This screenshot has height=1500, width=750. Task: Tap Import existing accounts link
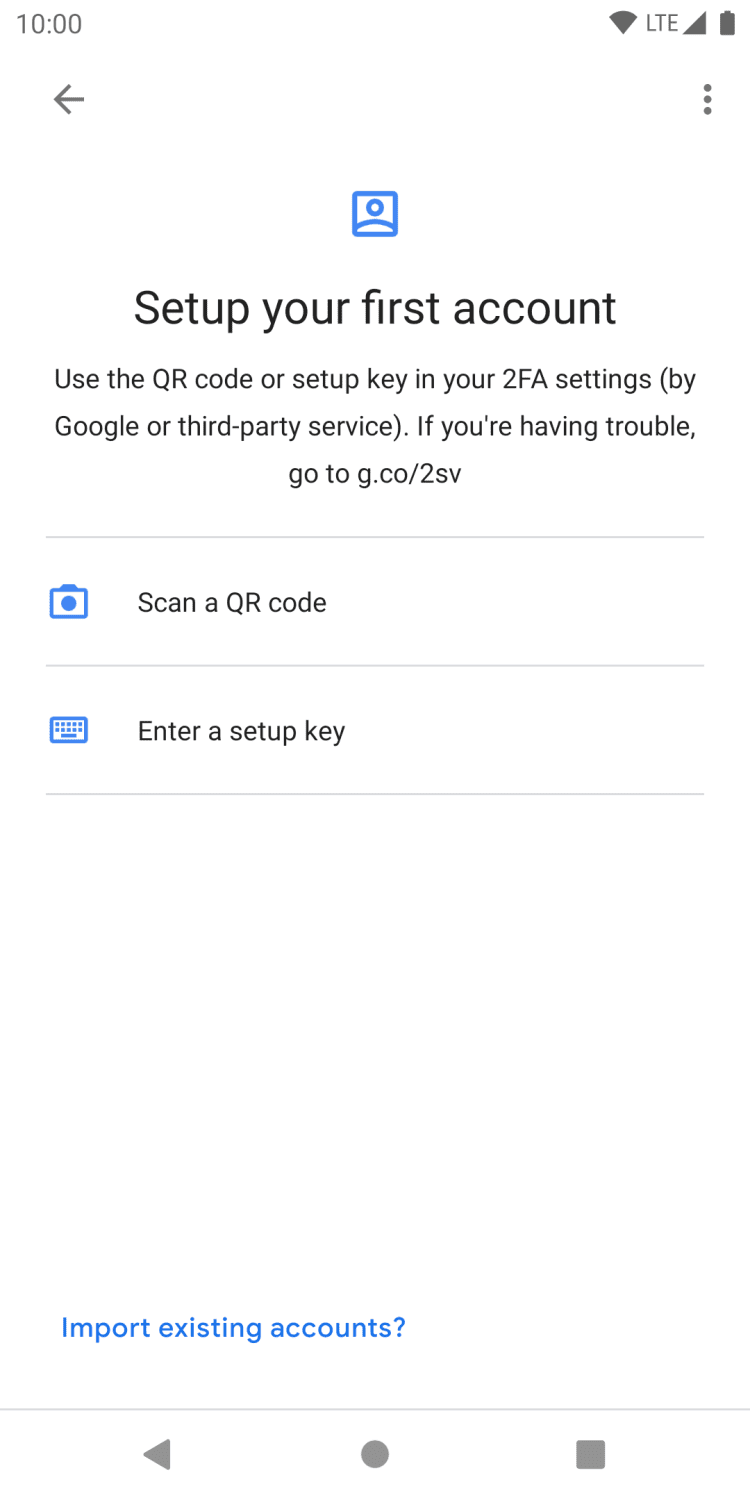tap(233, 1327)
